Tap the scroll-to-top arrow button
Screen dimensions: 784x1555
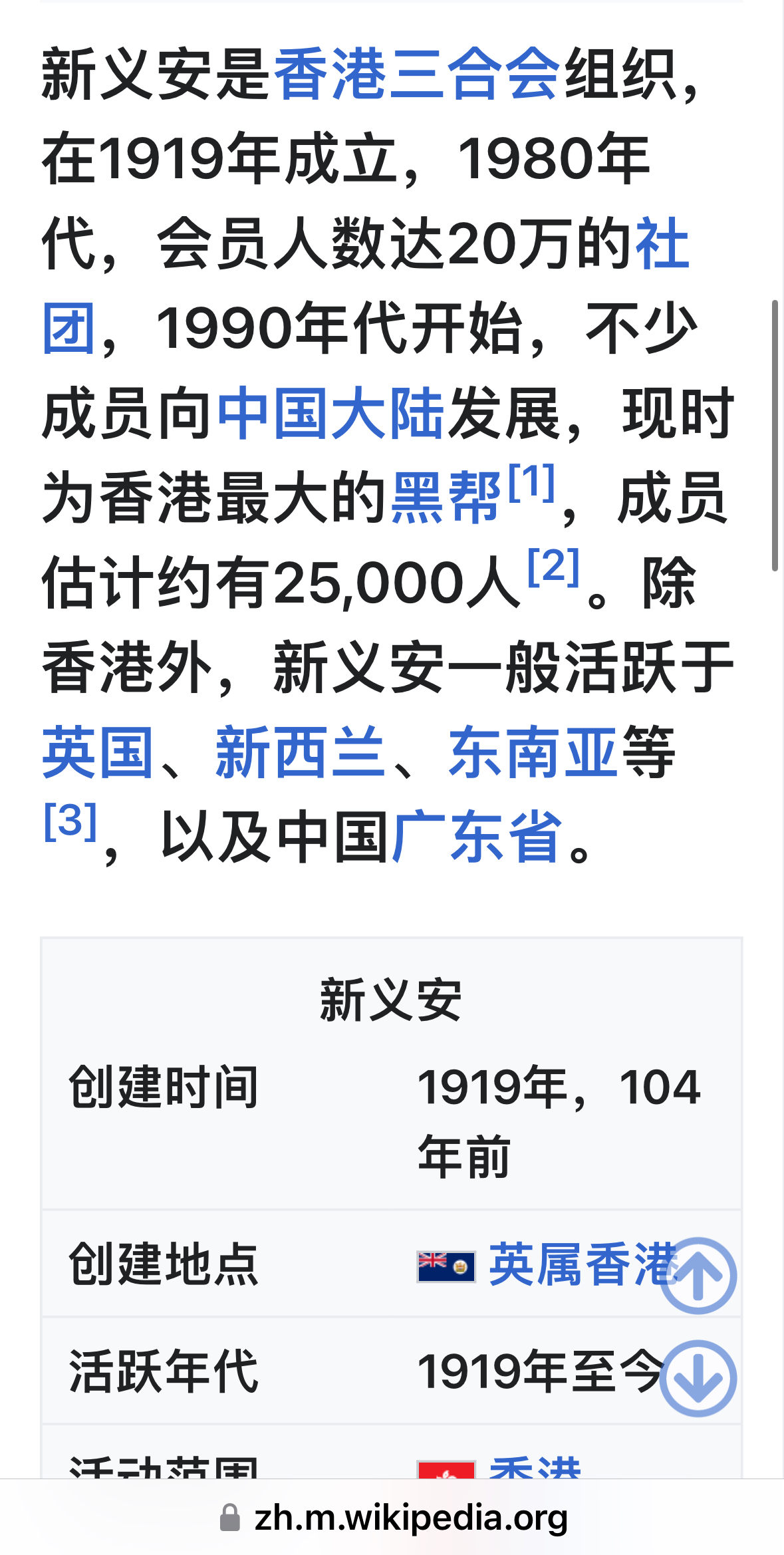point(698,1275)
